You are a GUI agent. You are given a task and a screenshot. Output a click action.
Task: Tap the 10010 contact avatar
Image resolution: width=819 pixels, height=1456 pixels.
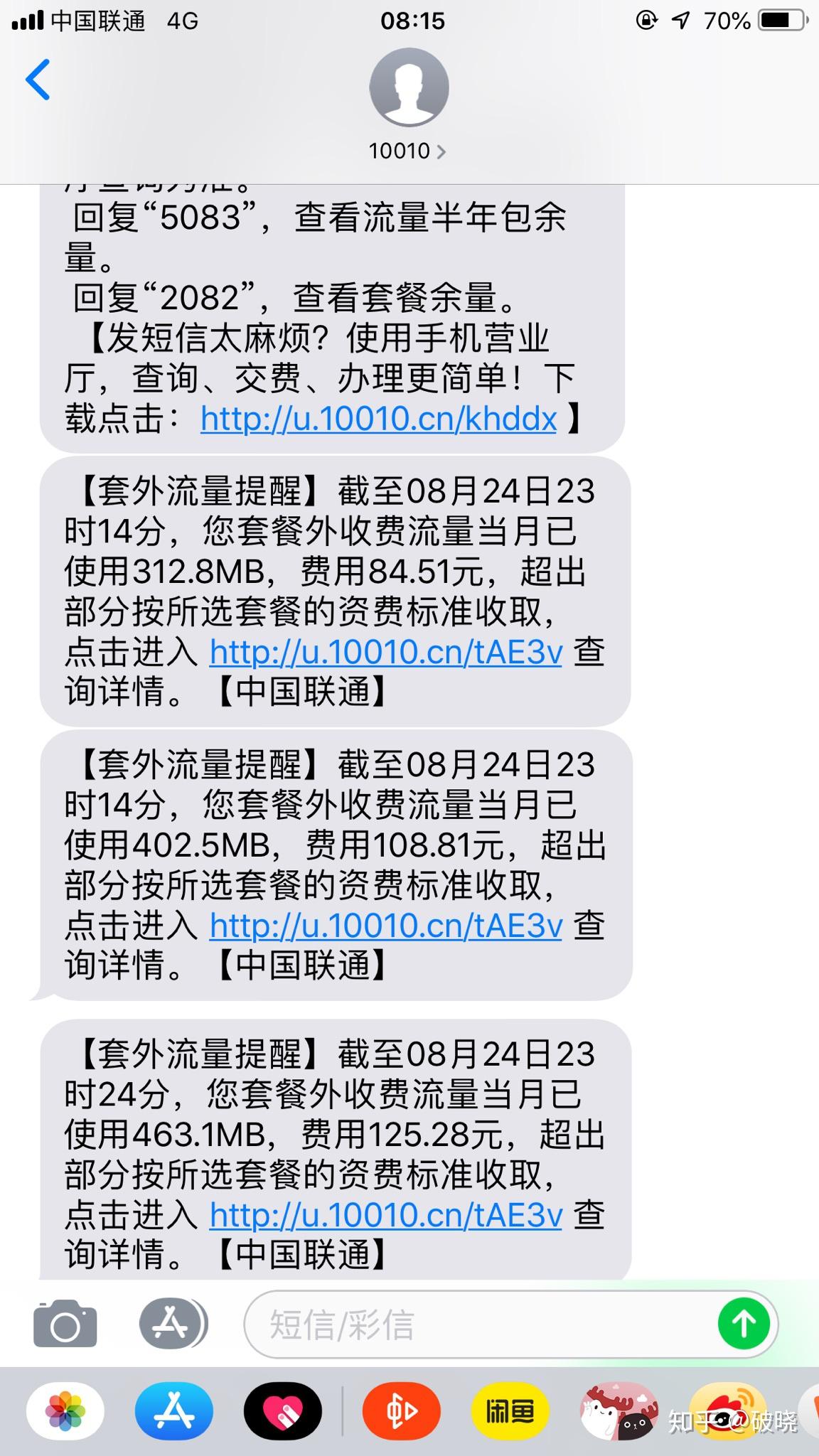coord(409,87)
